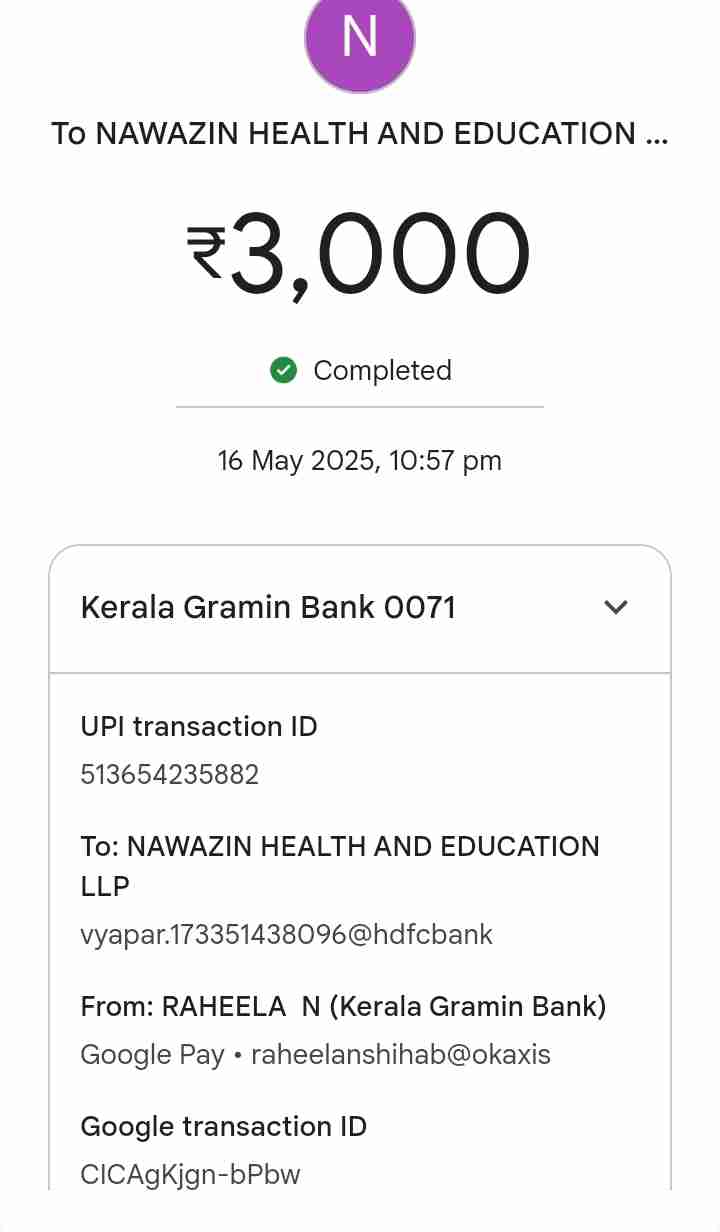Collapse the Kerala Gramin Bank 0071 details
The image size is (720, 1232).
(x=616, y=607)
